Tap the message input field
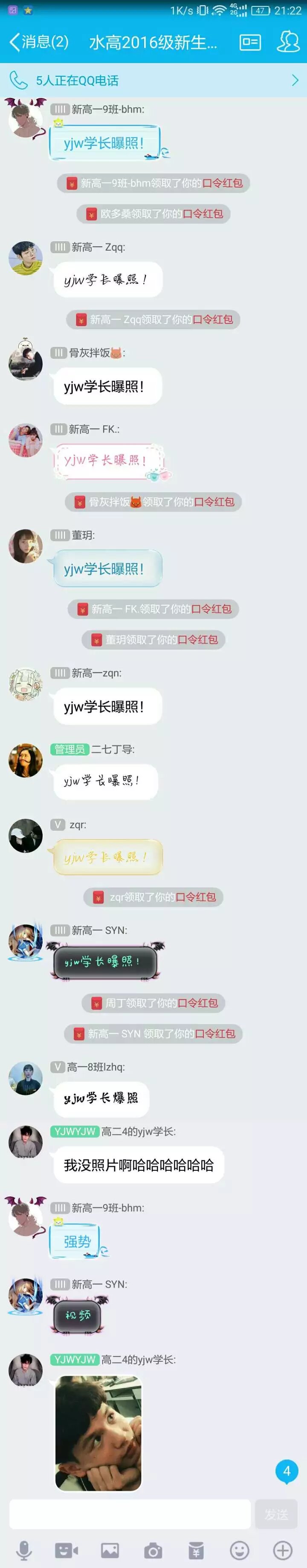The width and height of the screenshot is (307, 1568). [129, 1514]
